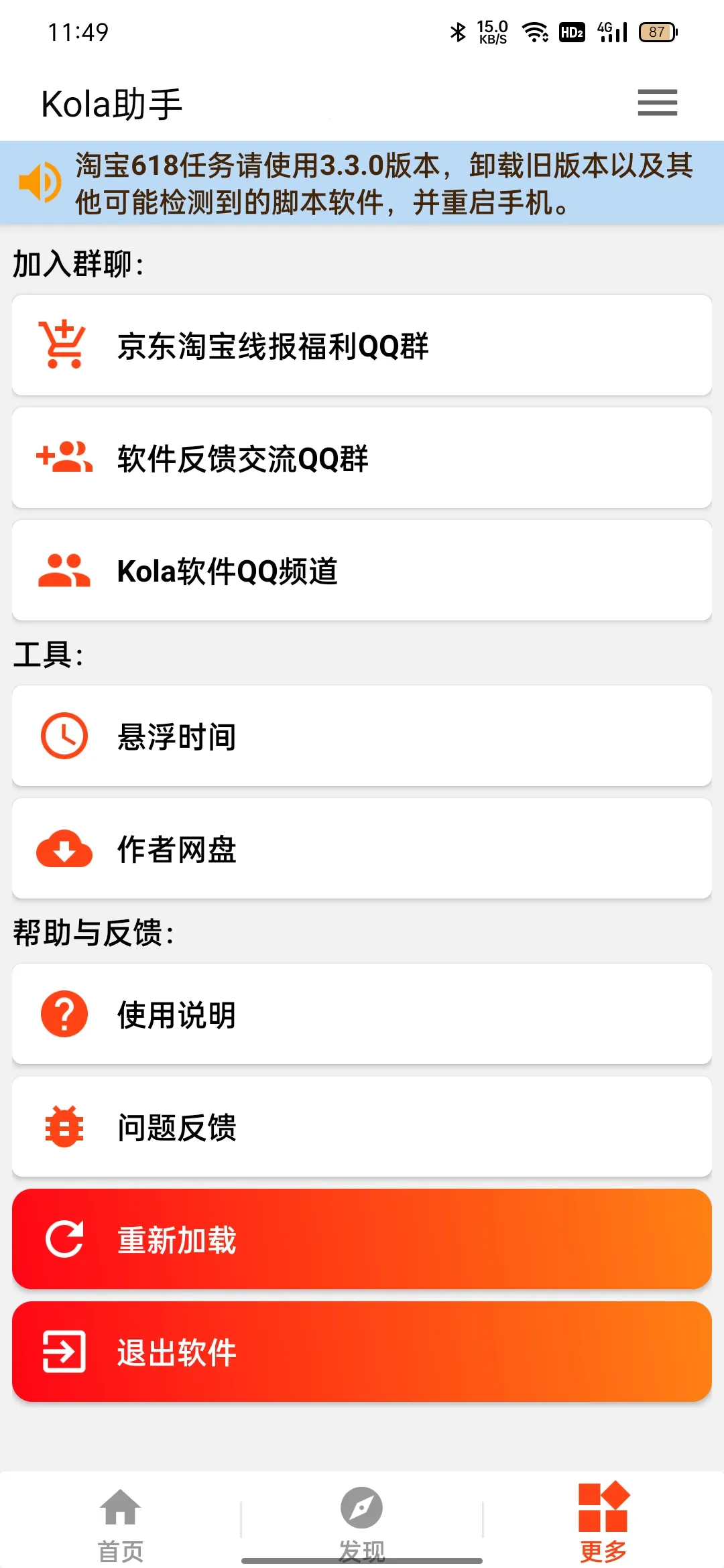Select the 更多 tab icon

pyautogui.click(x=602, y=1508)
